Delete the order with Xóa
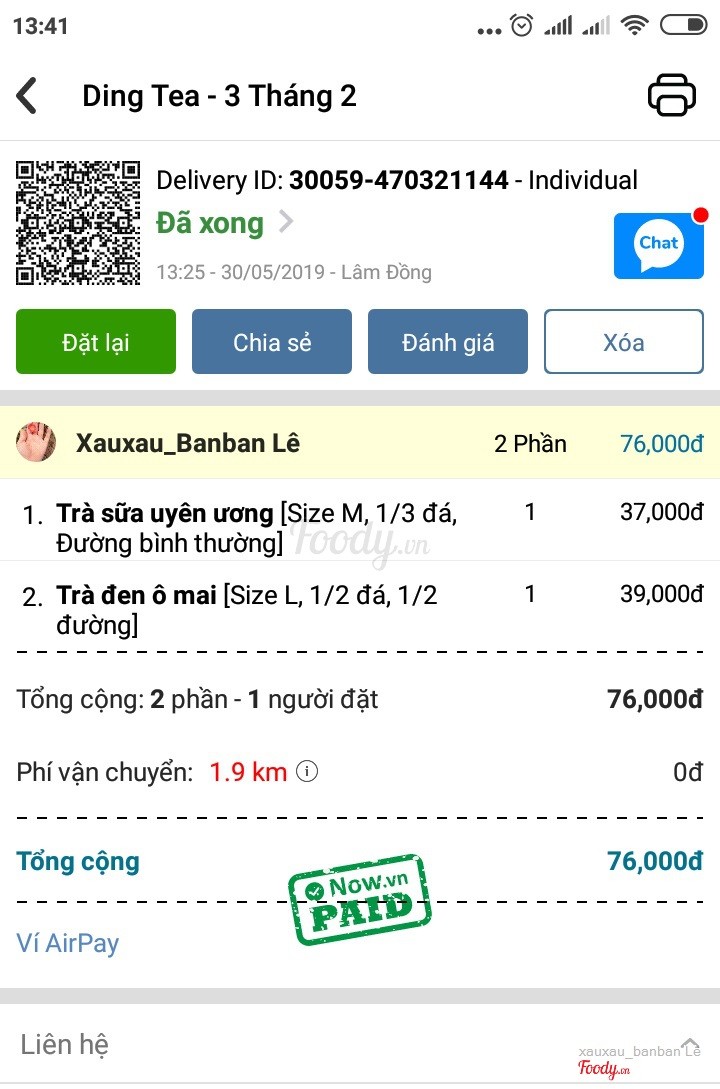The image size is (720, 1089). point(623,342)
